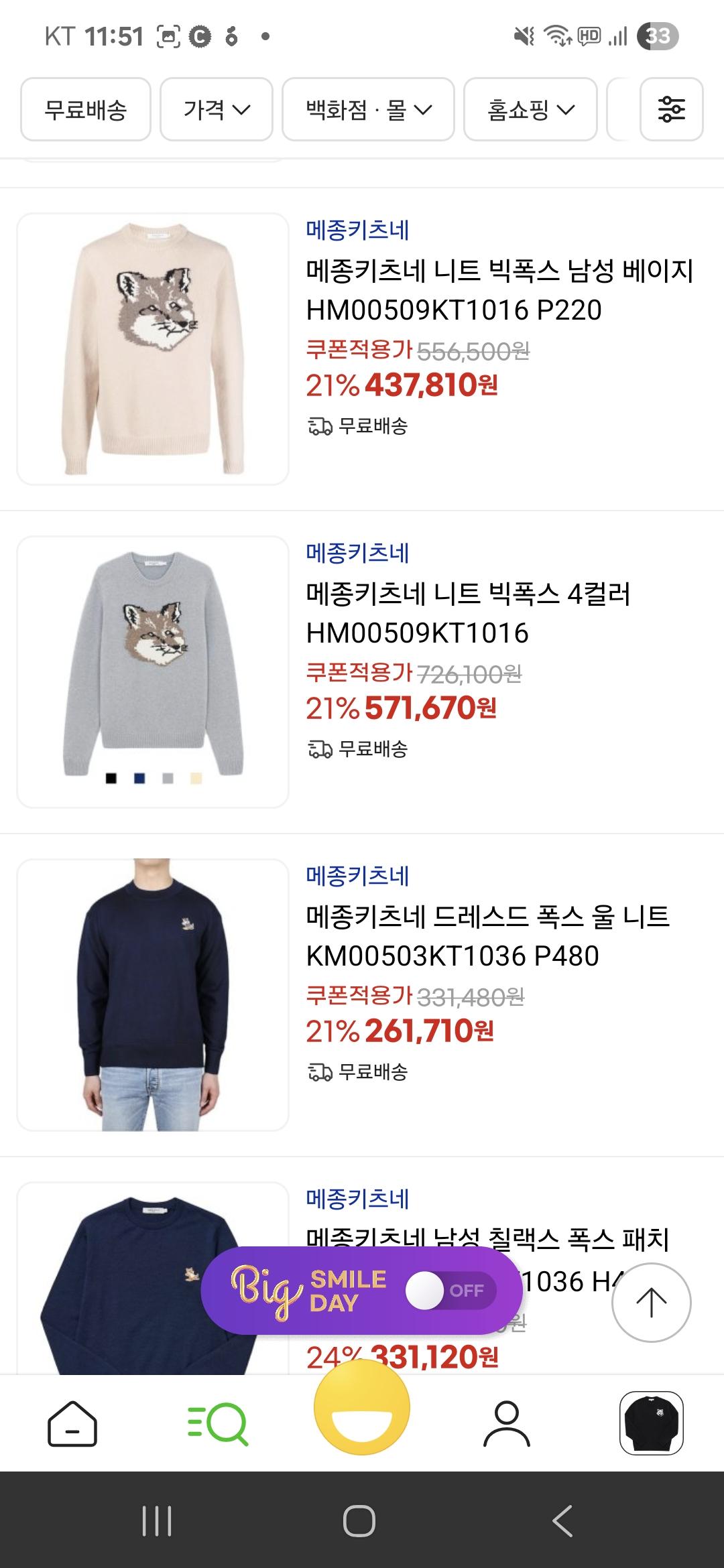Screen dimensions: 724x1568
Task: Select the 무료배송 filter chip
Action: pyautogui.click(x=86, y=109)
